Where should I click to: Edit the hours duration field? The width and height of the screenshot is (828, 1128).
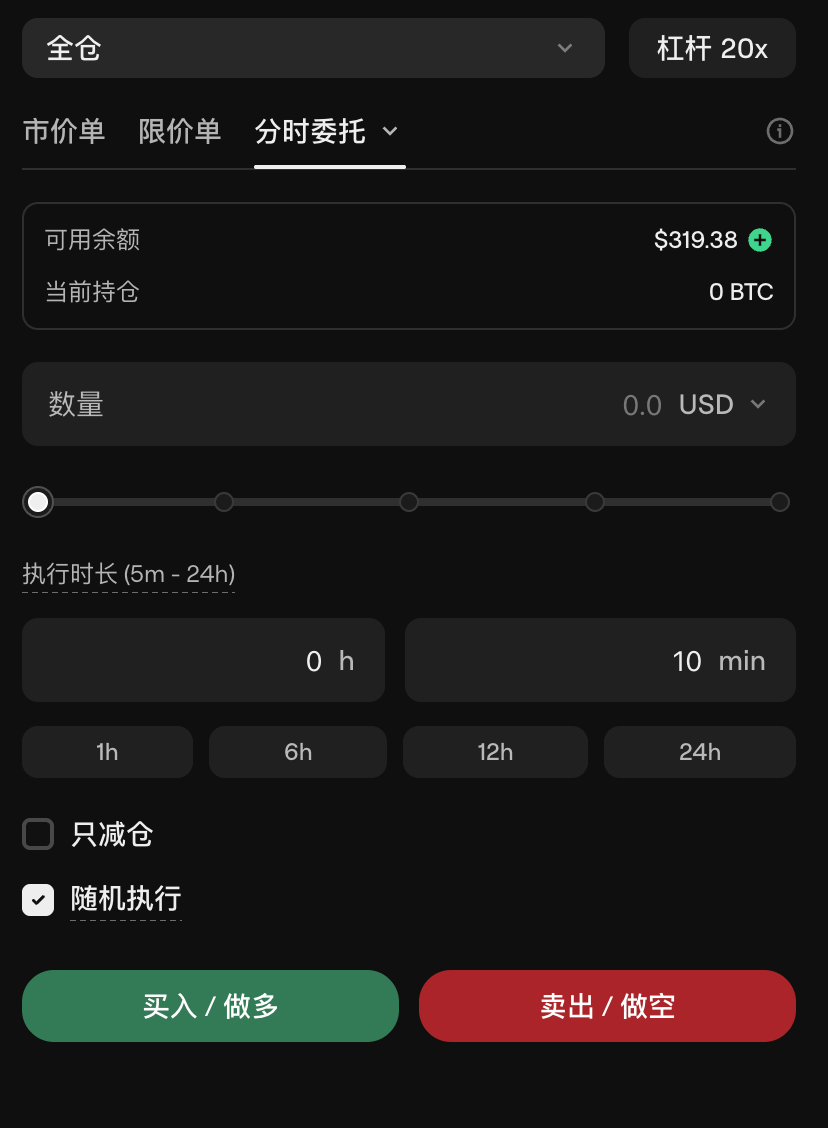pos(204,660)
